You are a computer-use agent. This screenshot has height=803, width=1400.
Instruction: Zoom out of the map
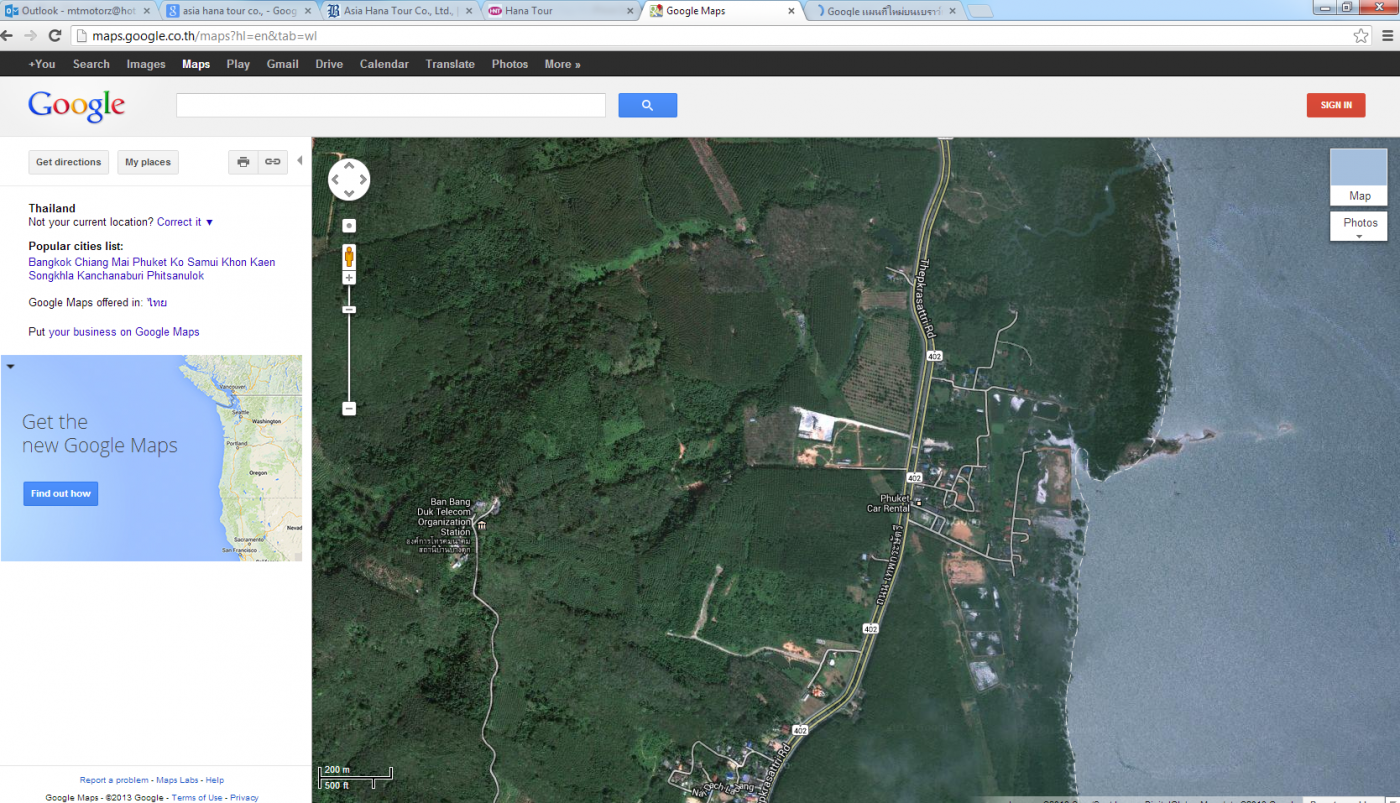point(349,408)
